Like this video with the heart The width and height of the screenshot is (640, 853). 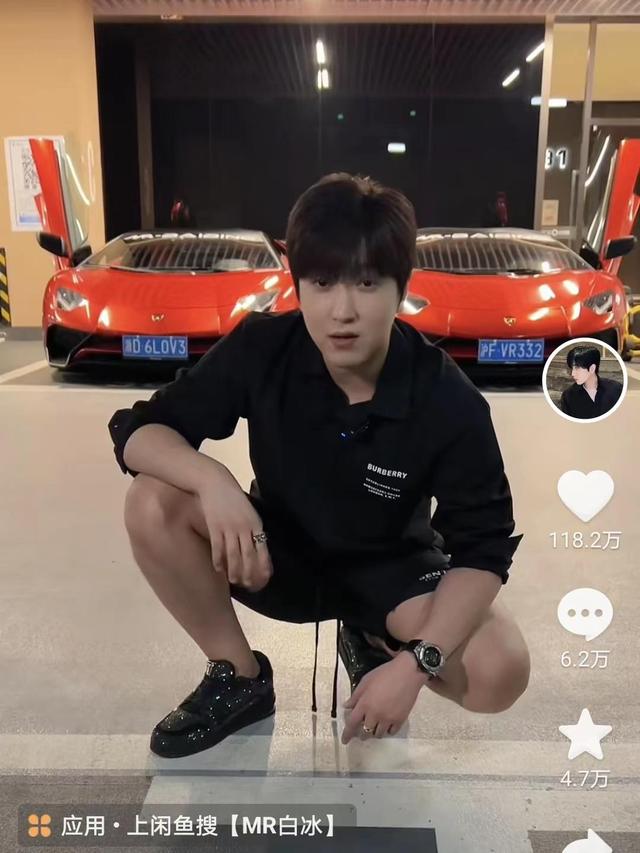(x=585, y=494)
